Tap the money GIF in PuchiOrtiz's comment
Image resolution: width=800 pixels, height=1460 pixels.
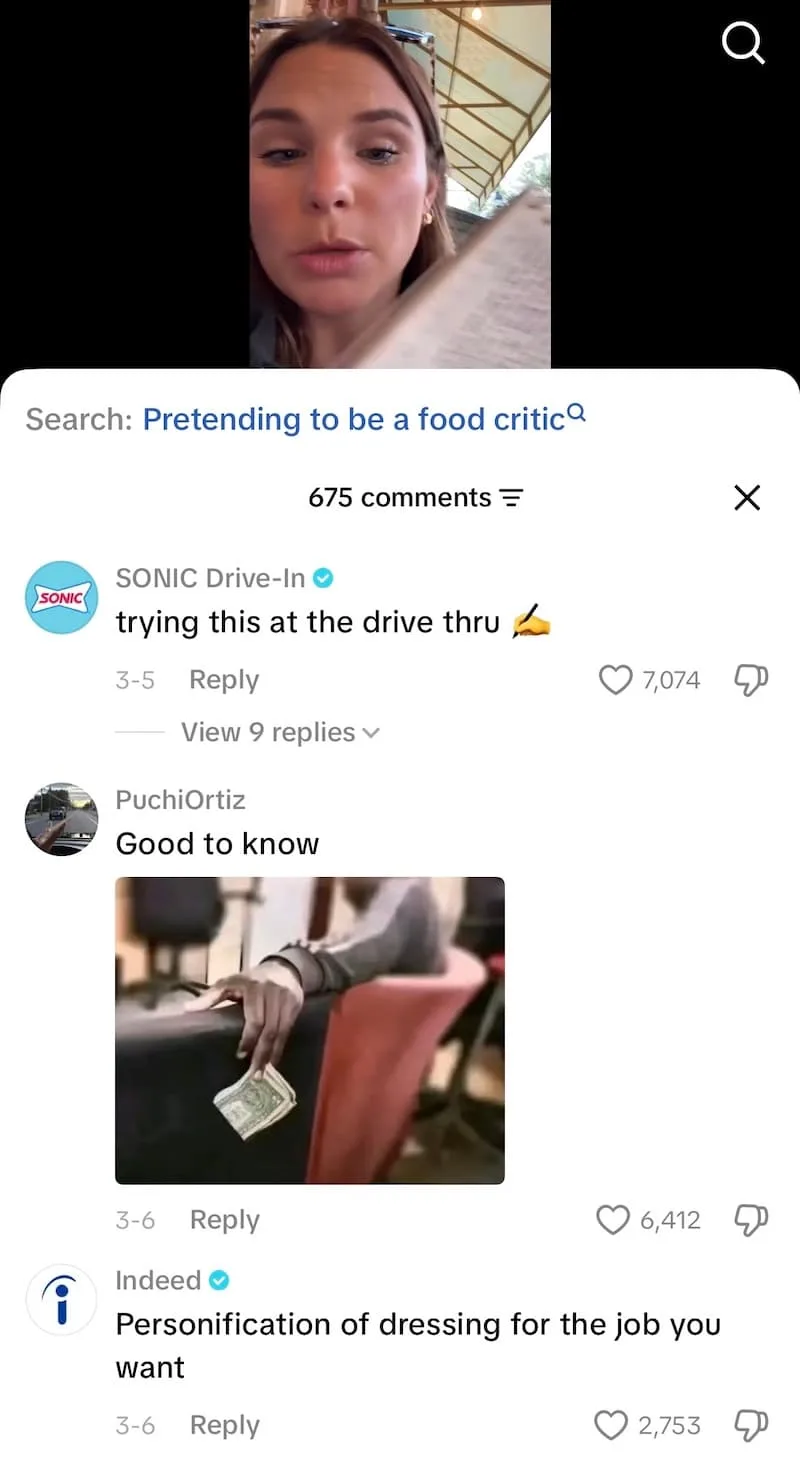pyautogui.click(x=310, y=1031)
